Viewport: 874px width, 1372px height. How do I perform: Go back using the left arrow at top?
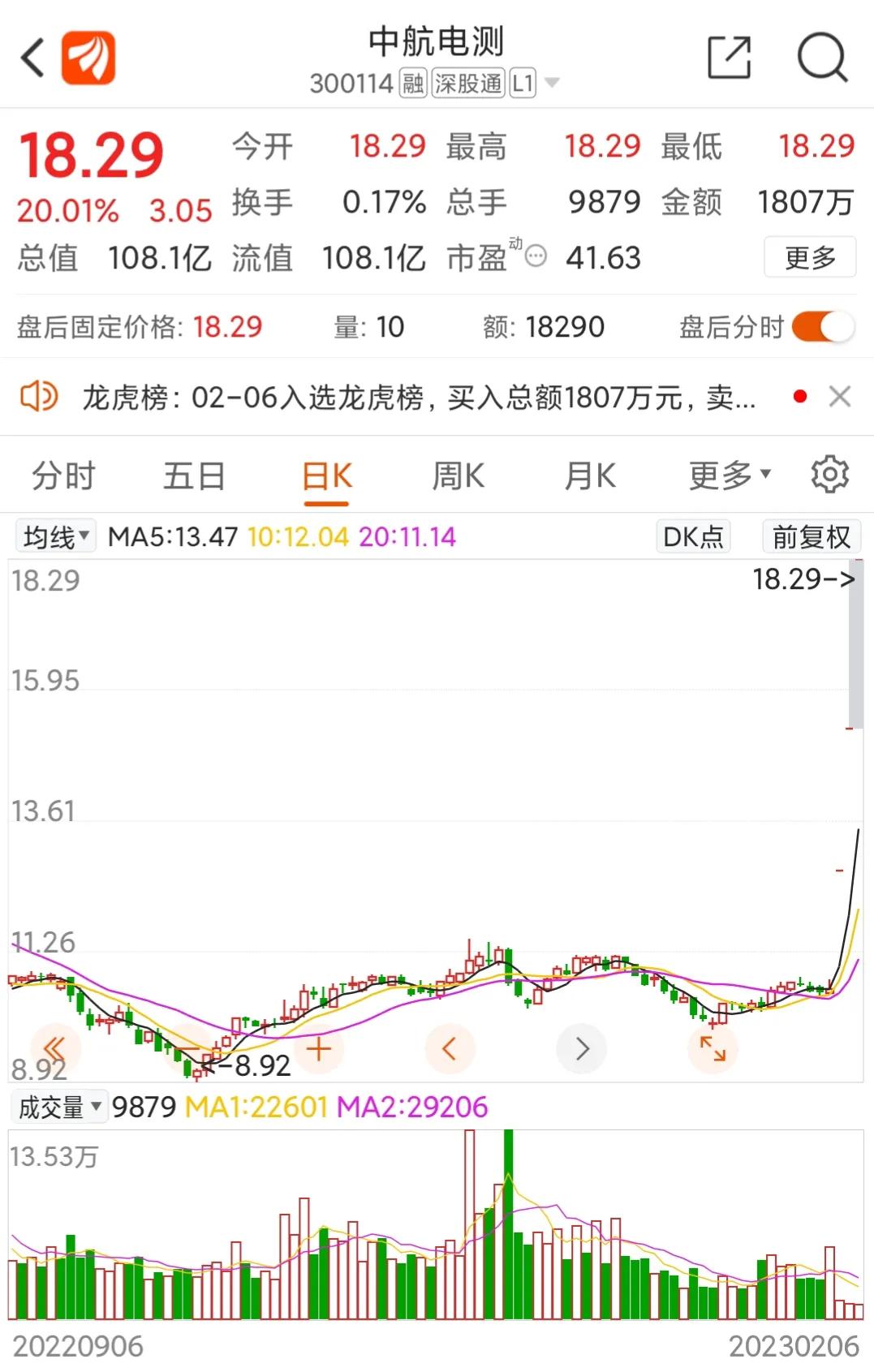point(31,57)
